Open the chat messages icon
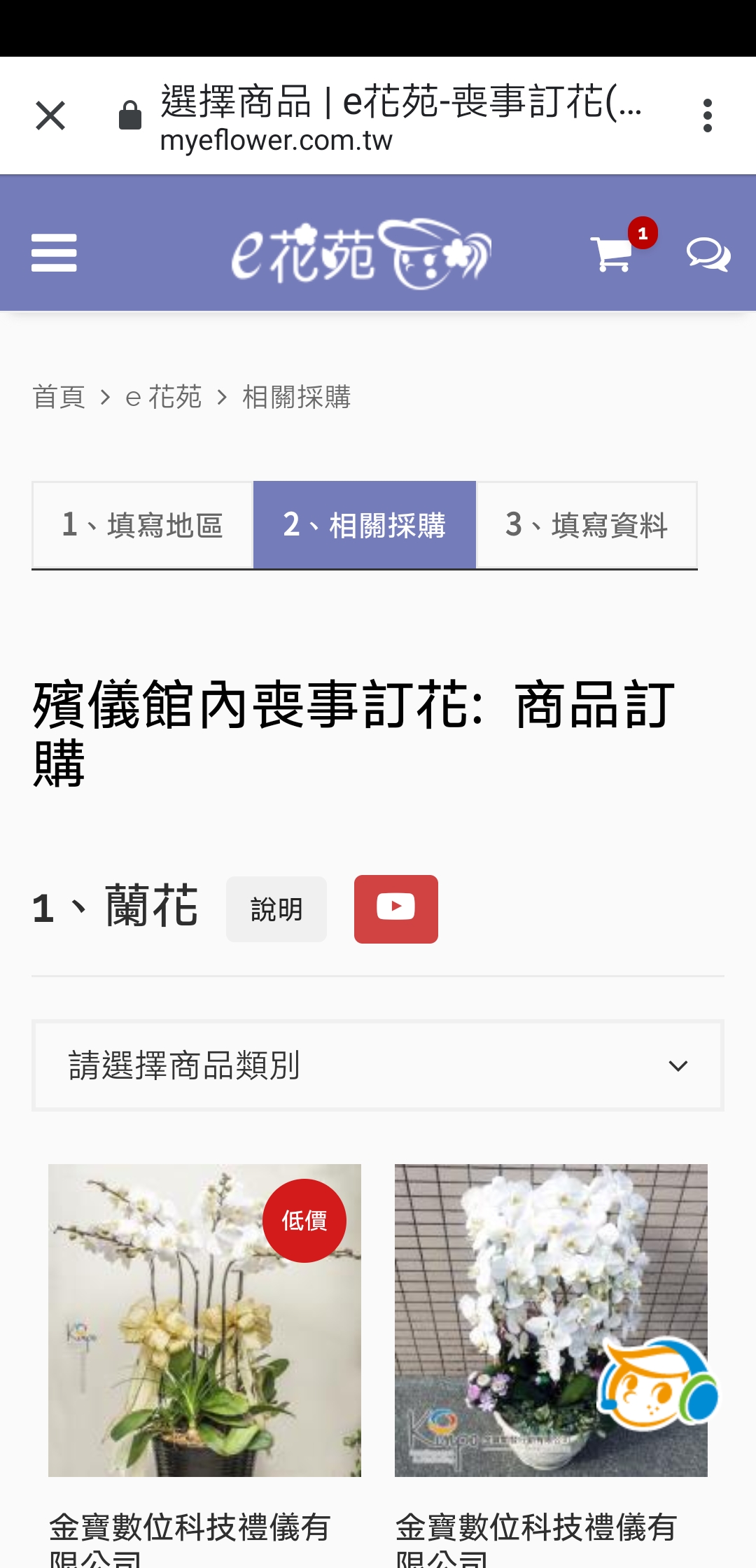Image resolution: width=756 pixels, height=1568 pixels. [708, 253]
